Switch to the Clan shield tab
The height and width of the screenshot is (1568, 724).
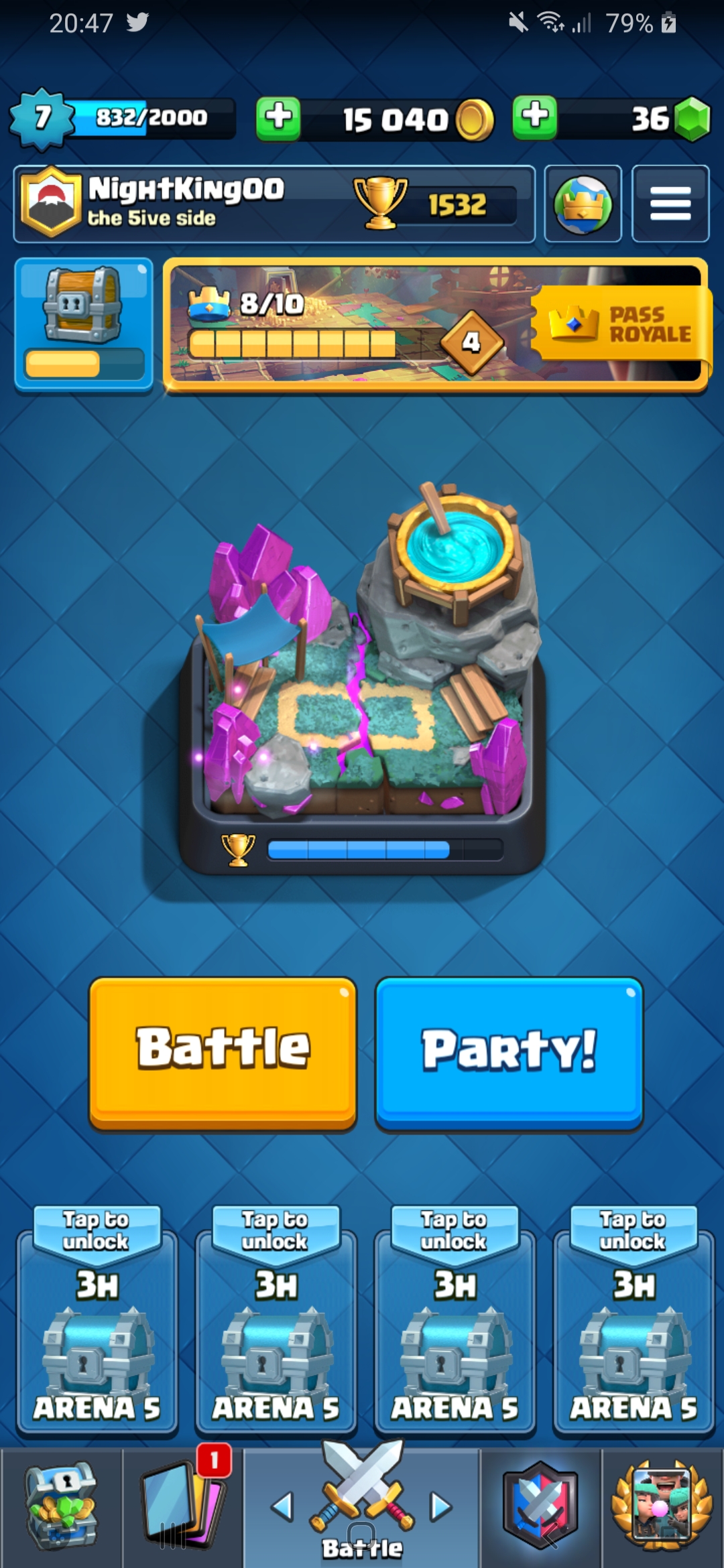click(x=540, y=1508)
